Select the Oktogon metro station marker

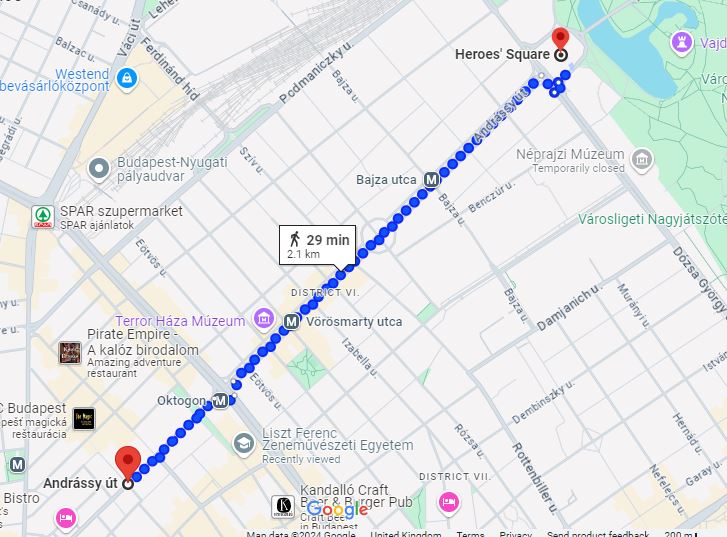pos(219,401)
